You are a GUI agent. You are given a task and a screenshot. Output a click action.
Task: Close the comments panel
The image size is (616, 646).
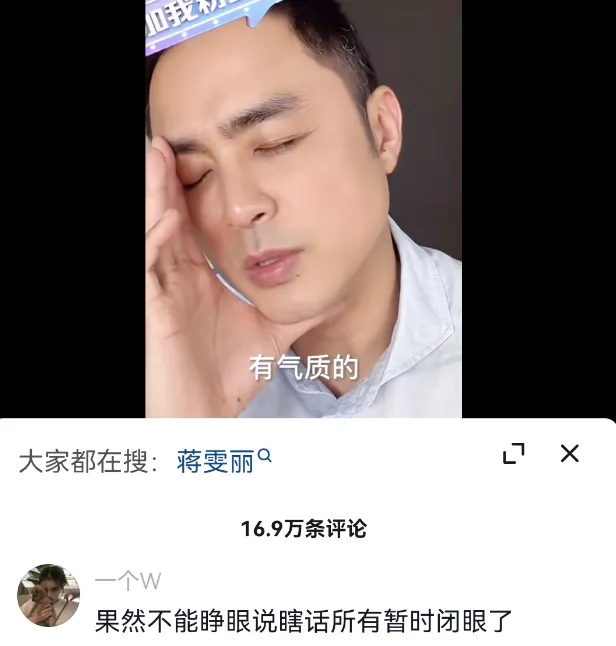pos(570,454)
